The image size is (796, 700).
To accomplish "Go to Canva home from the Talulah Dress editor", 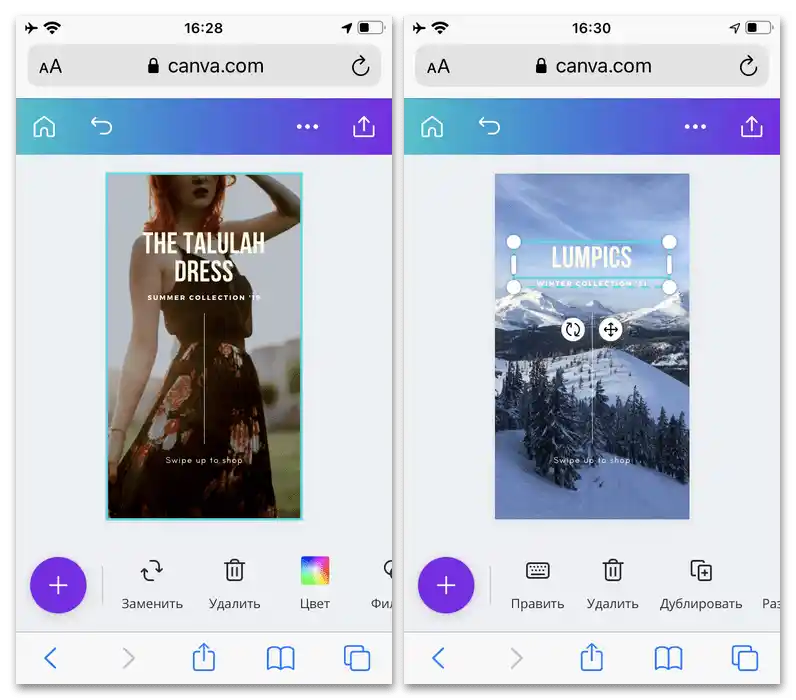I will 44,127.
